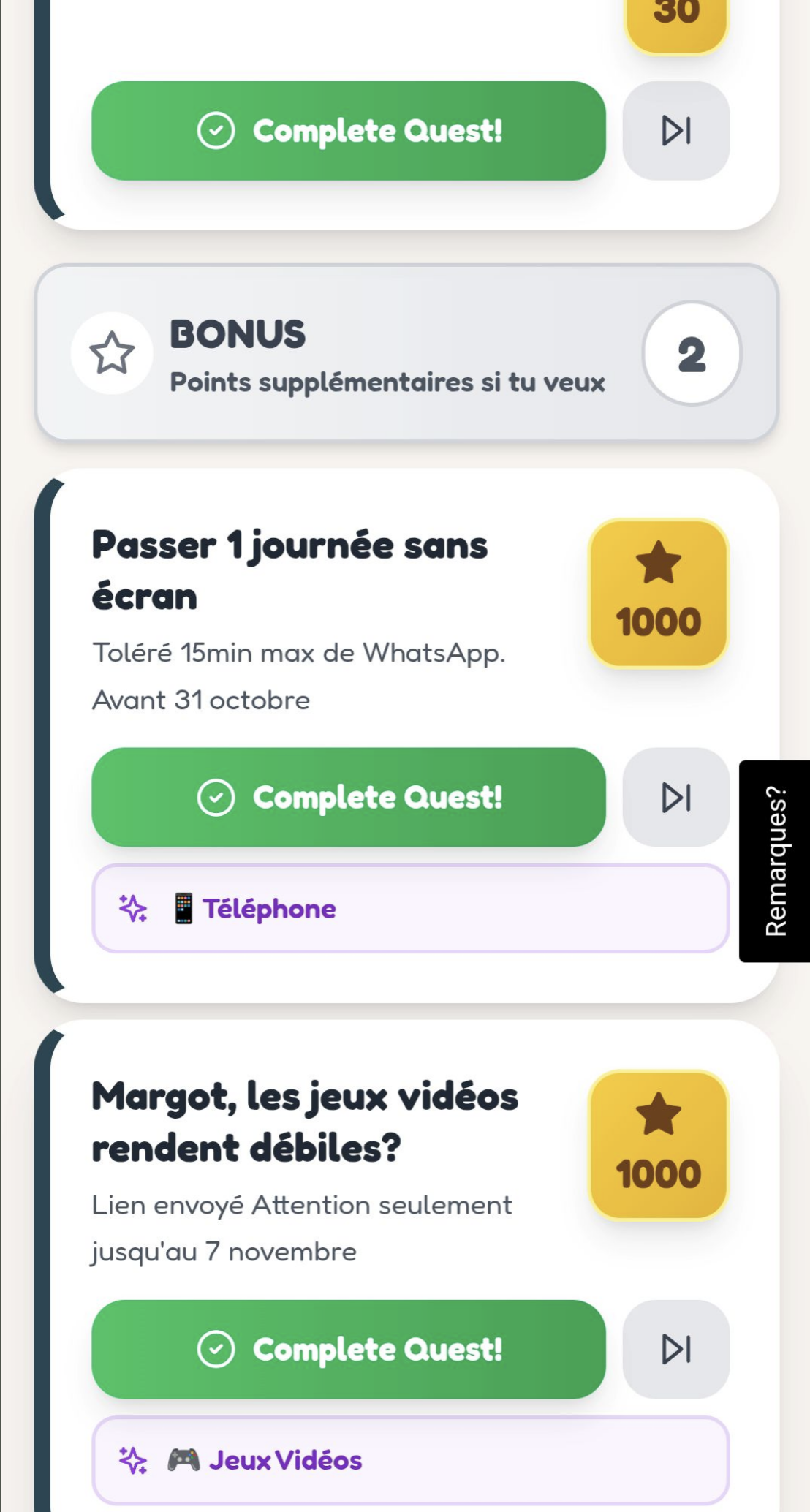
Task: Complete the Passer 1 journée sans écran quest
Action: (347, 798)
